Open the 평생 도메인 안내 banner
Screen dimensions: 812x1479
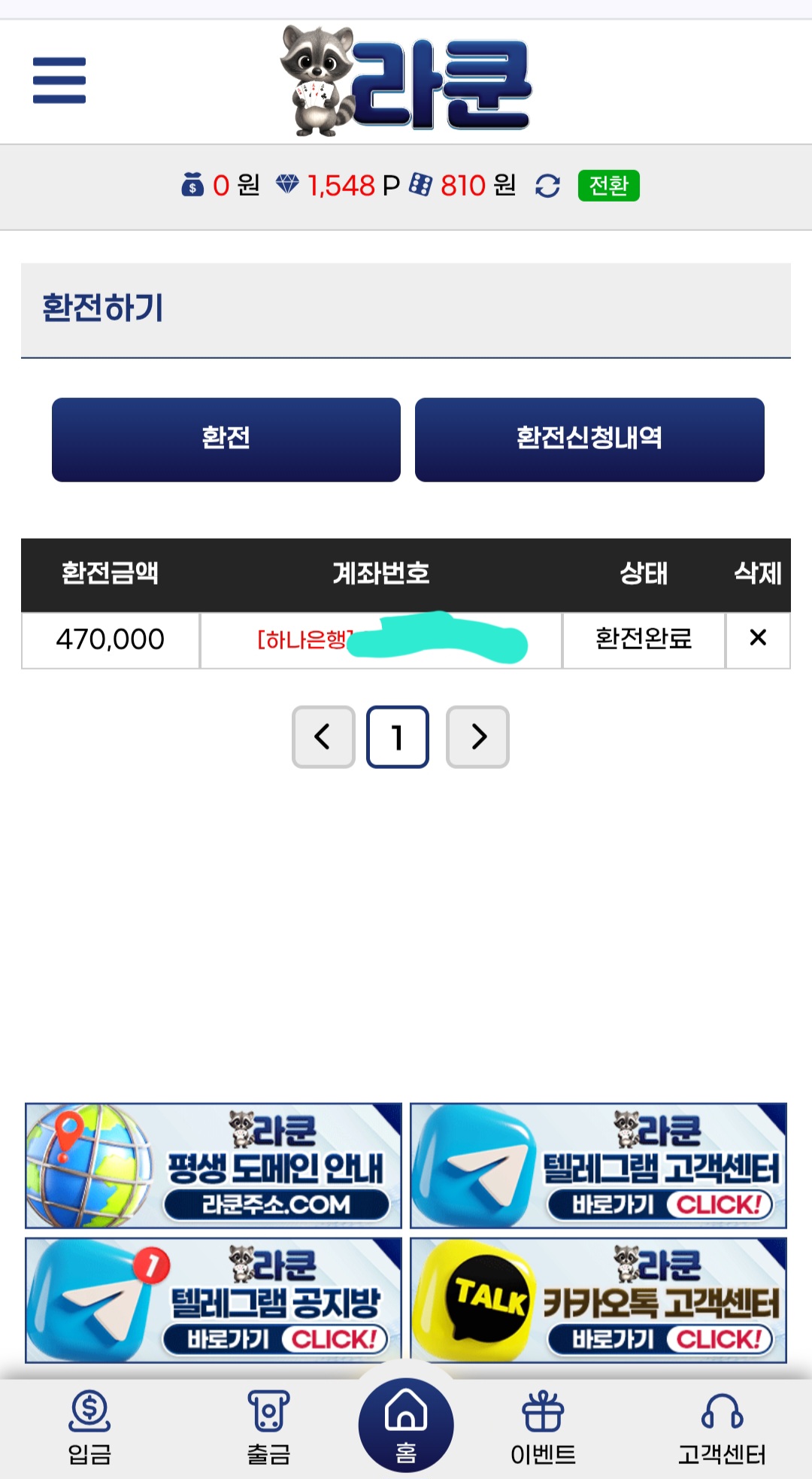pyautogui.click(x=214, y=1165)
